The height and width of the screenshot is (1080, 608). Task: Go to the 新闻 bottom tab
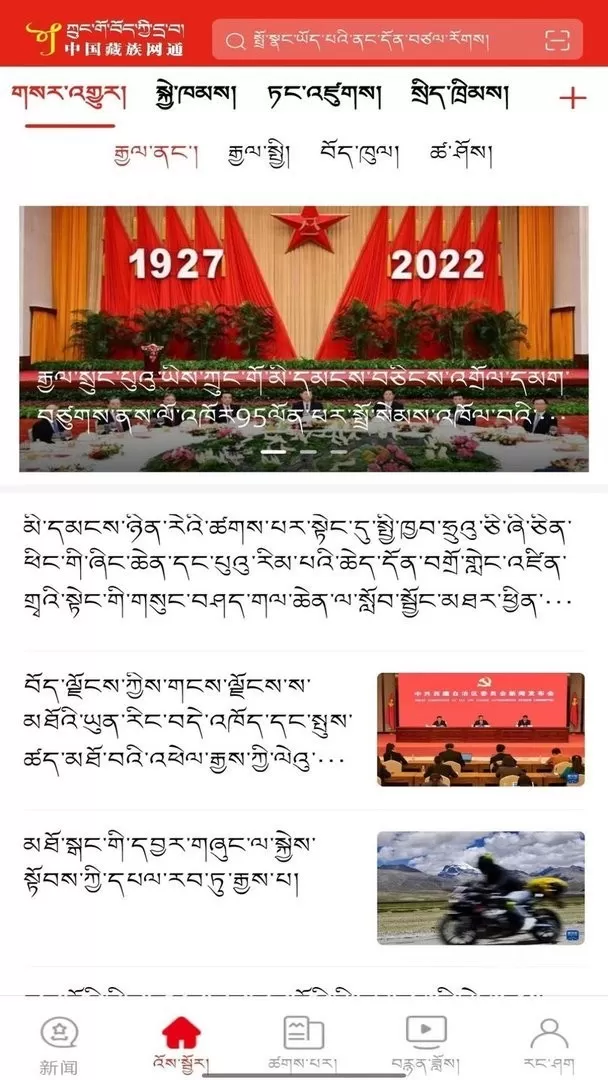[x=59, y=1045]
